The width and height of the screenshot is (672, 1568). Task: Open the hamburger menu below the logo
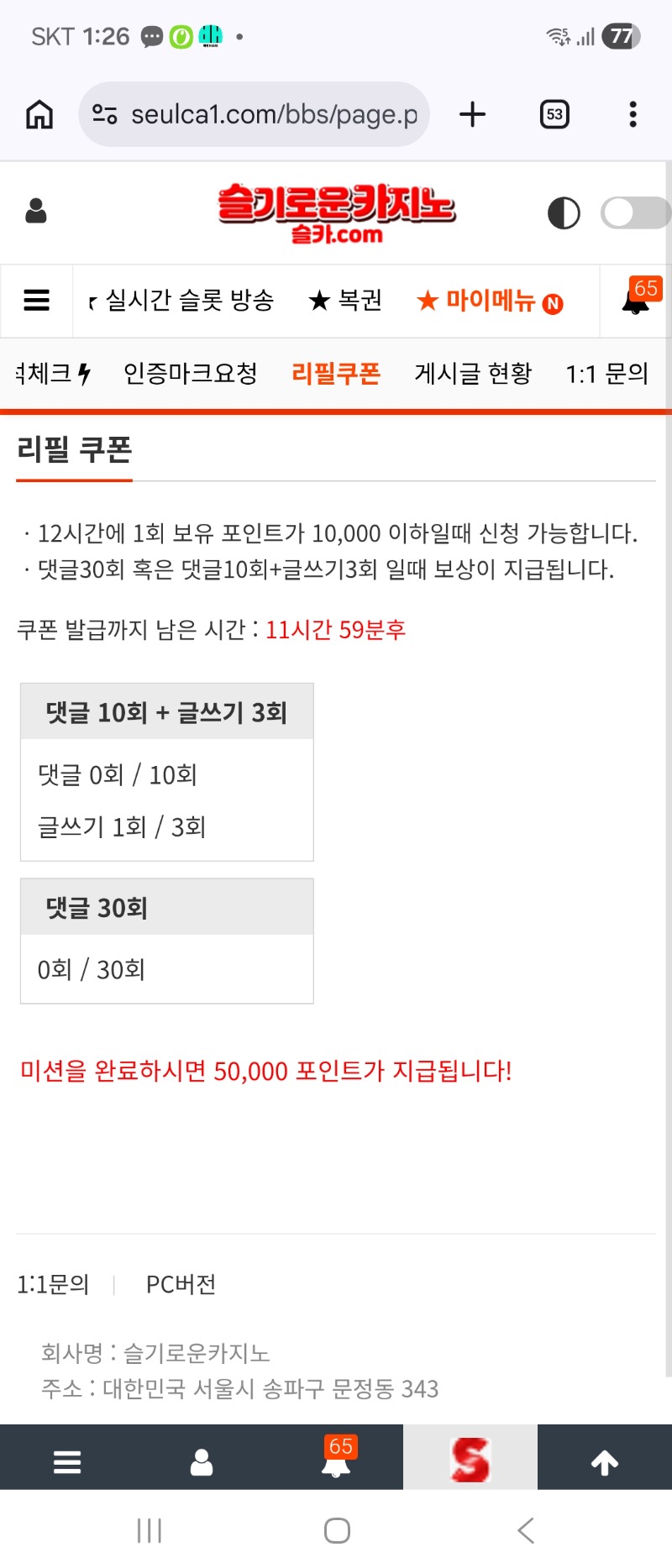[36, 301]
